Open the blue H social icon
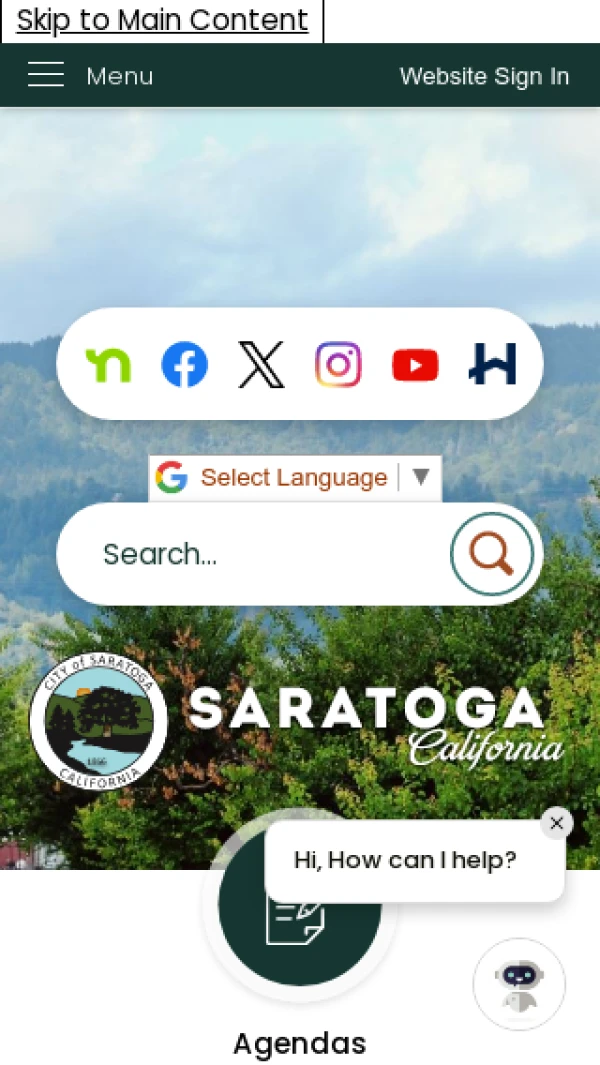The height and width of the screenshot is (1065, 600). (x=492, y=364)
